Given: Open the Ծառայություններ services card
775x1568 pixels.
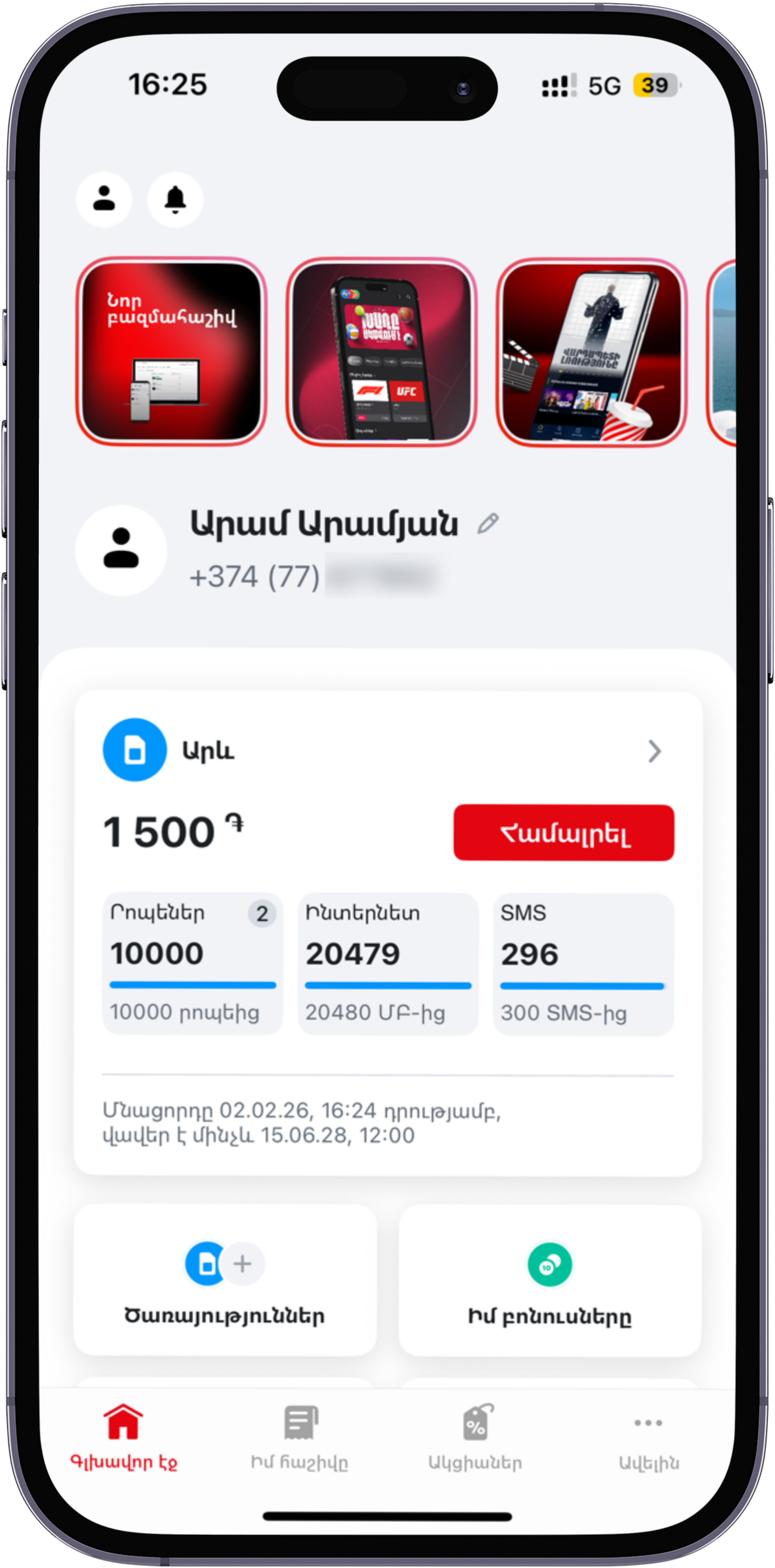Looking at the screenshot, I should (x=225, y=1279).
